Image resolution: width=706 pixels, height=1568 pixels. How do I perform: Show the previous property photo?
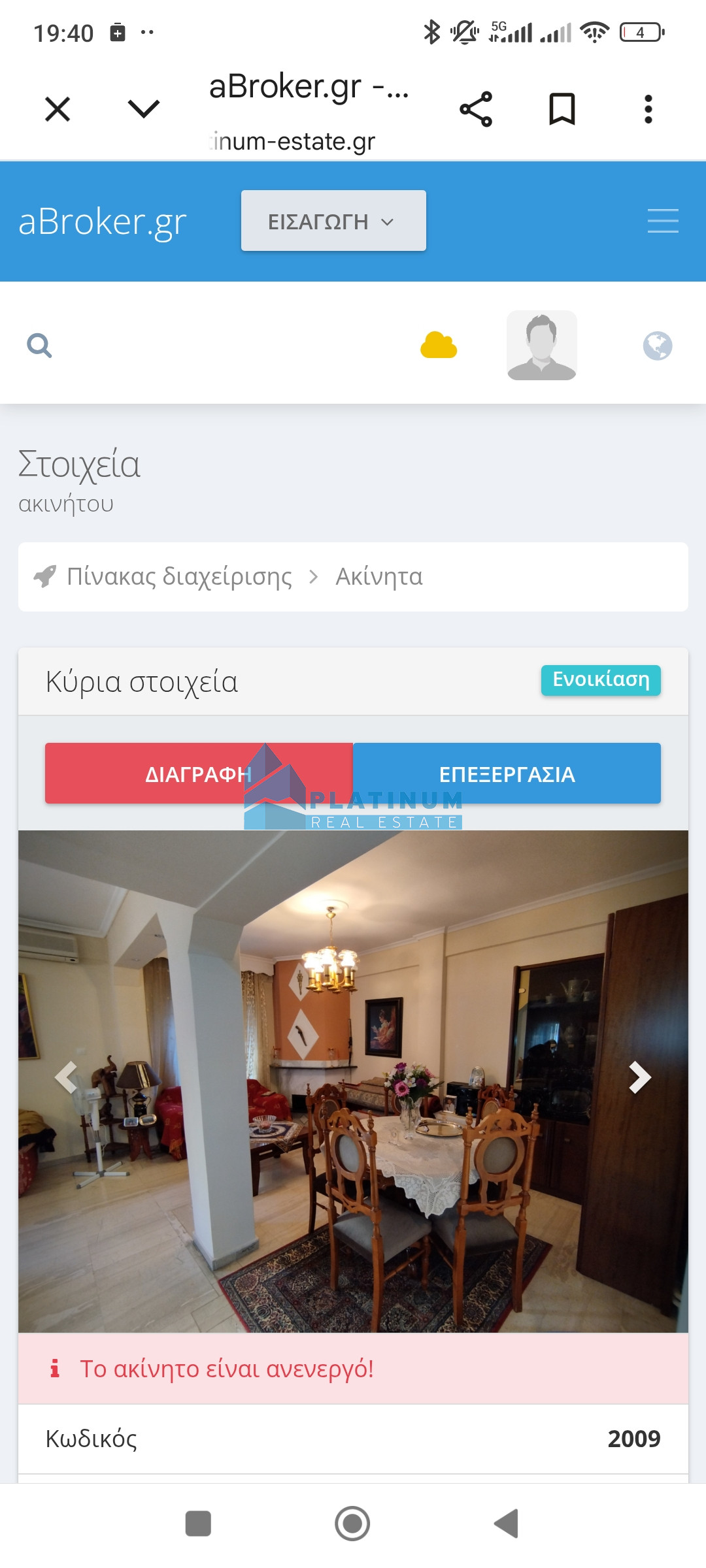click(x=66, y=1077)
